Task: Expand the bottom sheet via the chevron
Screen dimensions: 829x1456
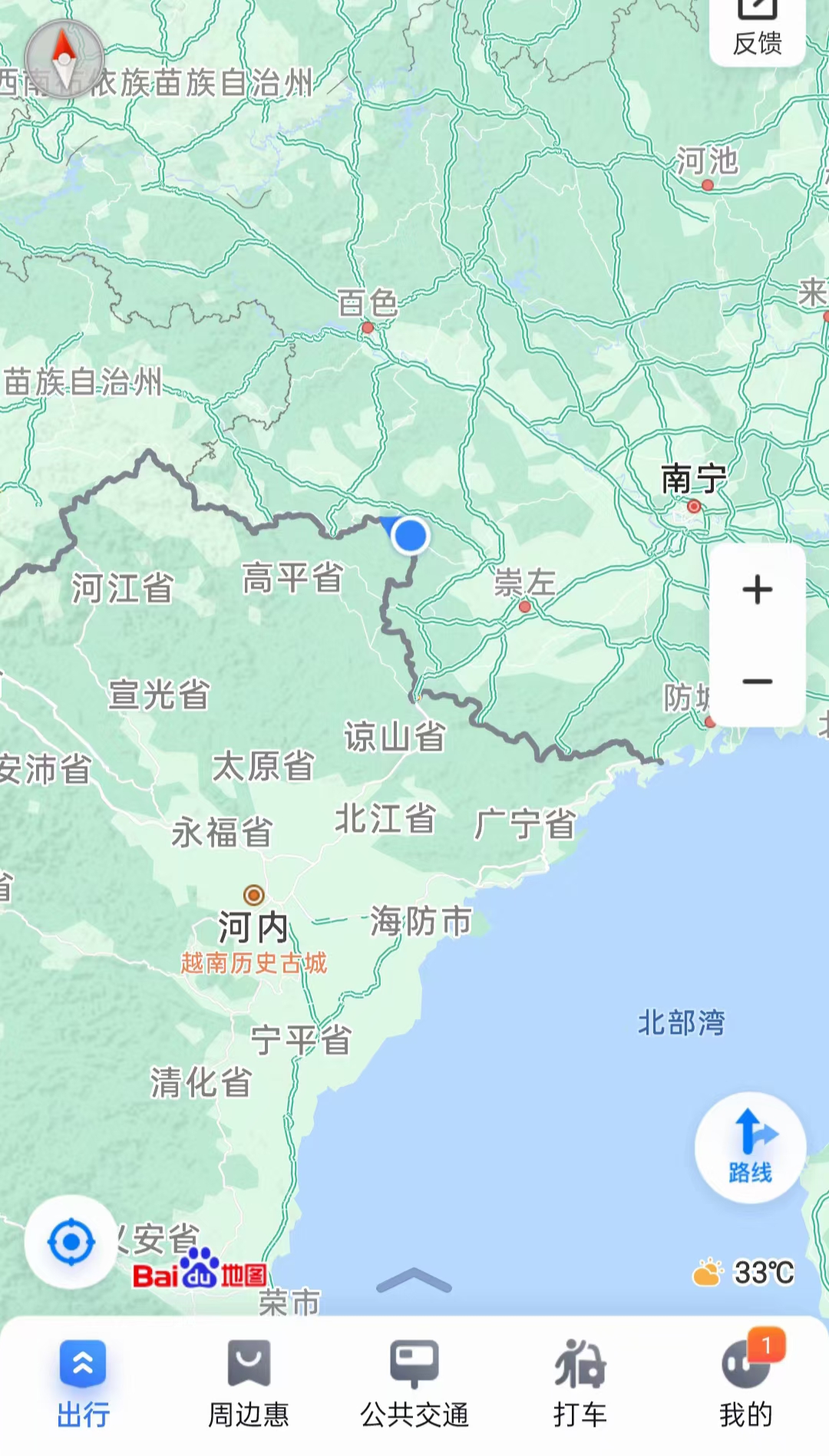Action: pyautogui.click(x=414, y=1276)
